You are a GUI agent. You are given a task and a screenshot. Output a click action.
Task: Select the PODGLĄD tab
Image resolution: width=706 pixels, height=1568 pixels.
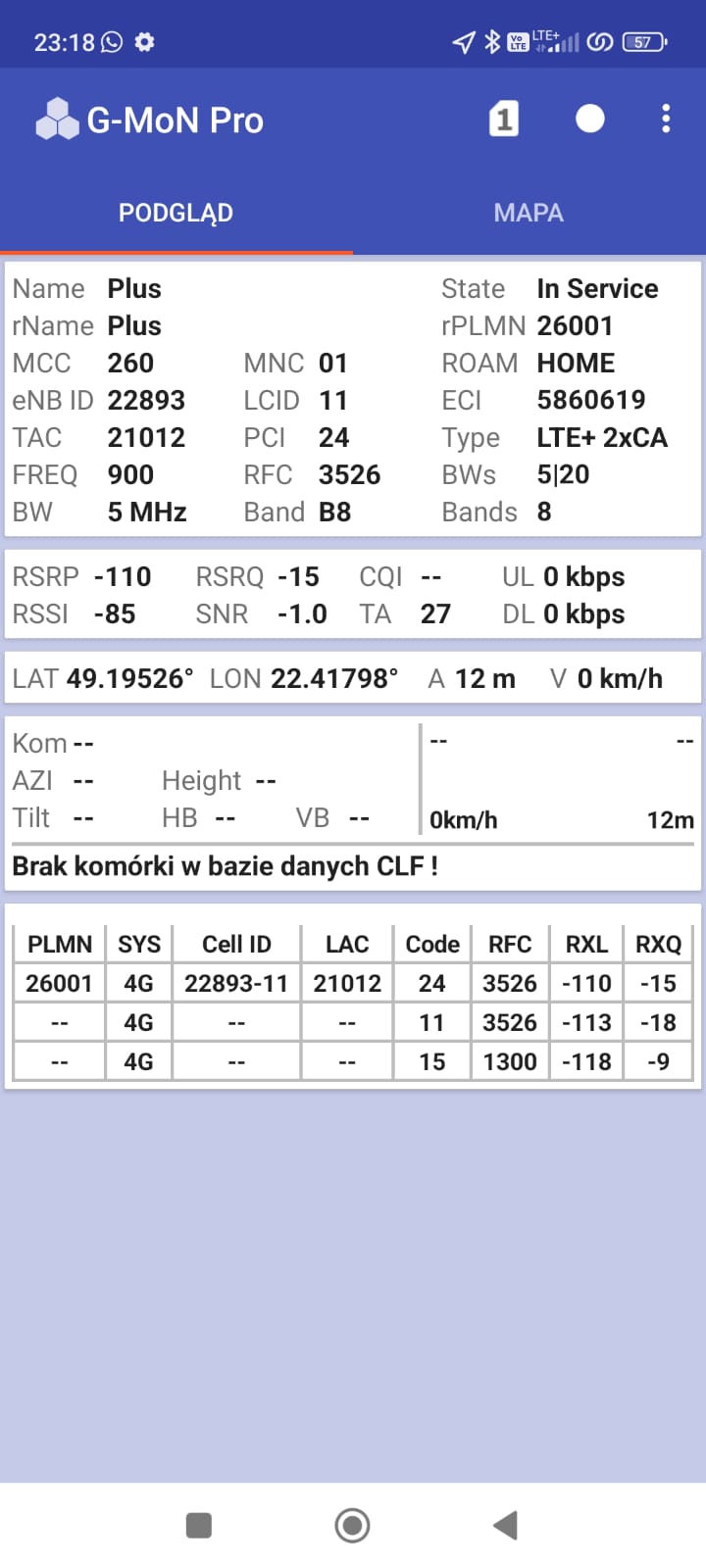[x=176, y=213]
